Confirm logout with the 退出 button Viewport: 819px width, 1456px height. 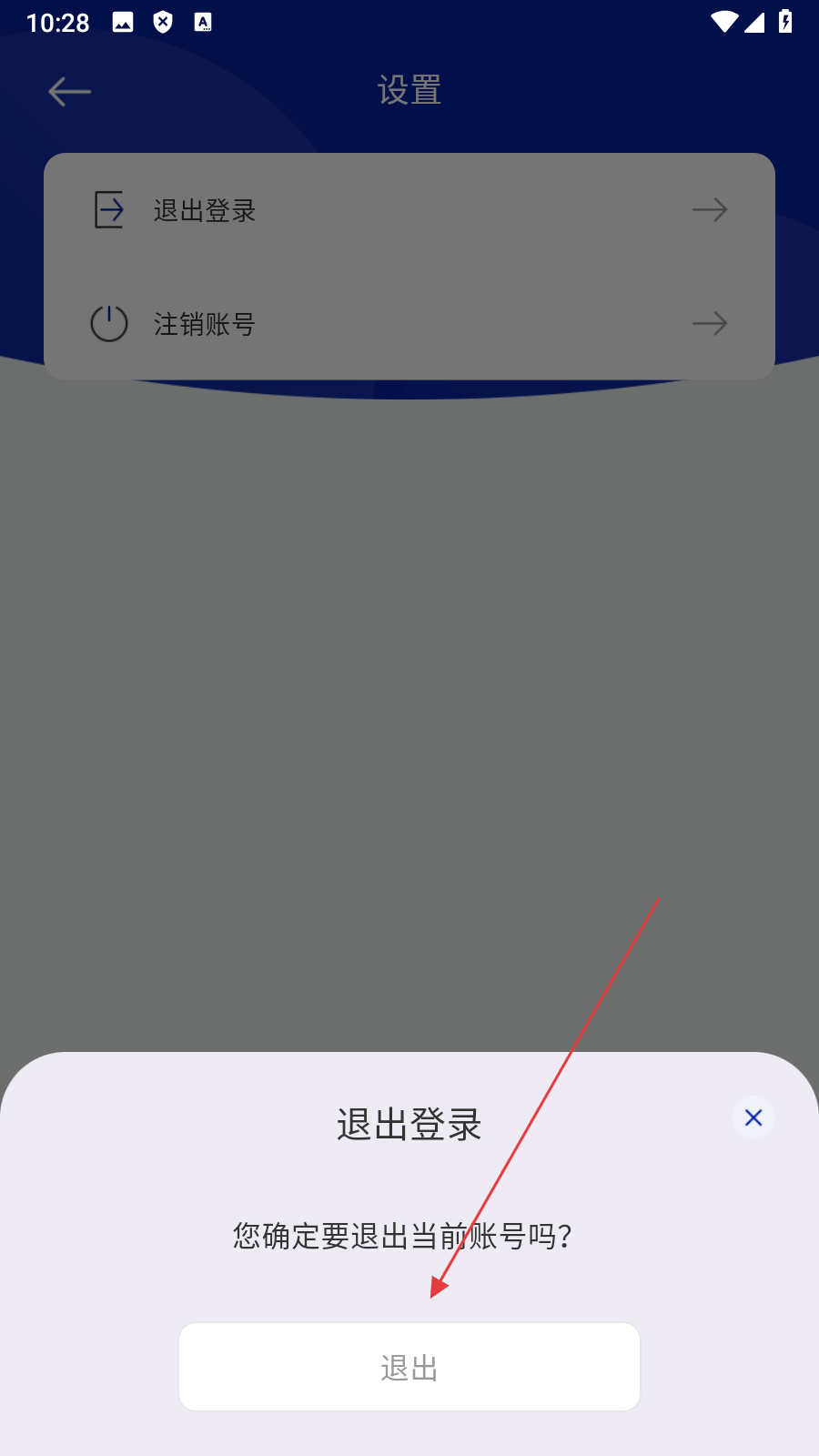click(x=409, y=1367)
